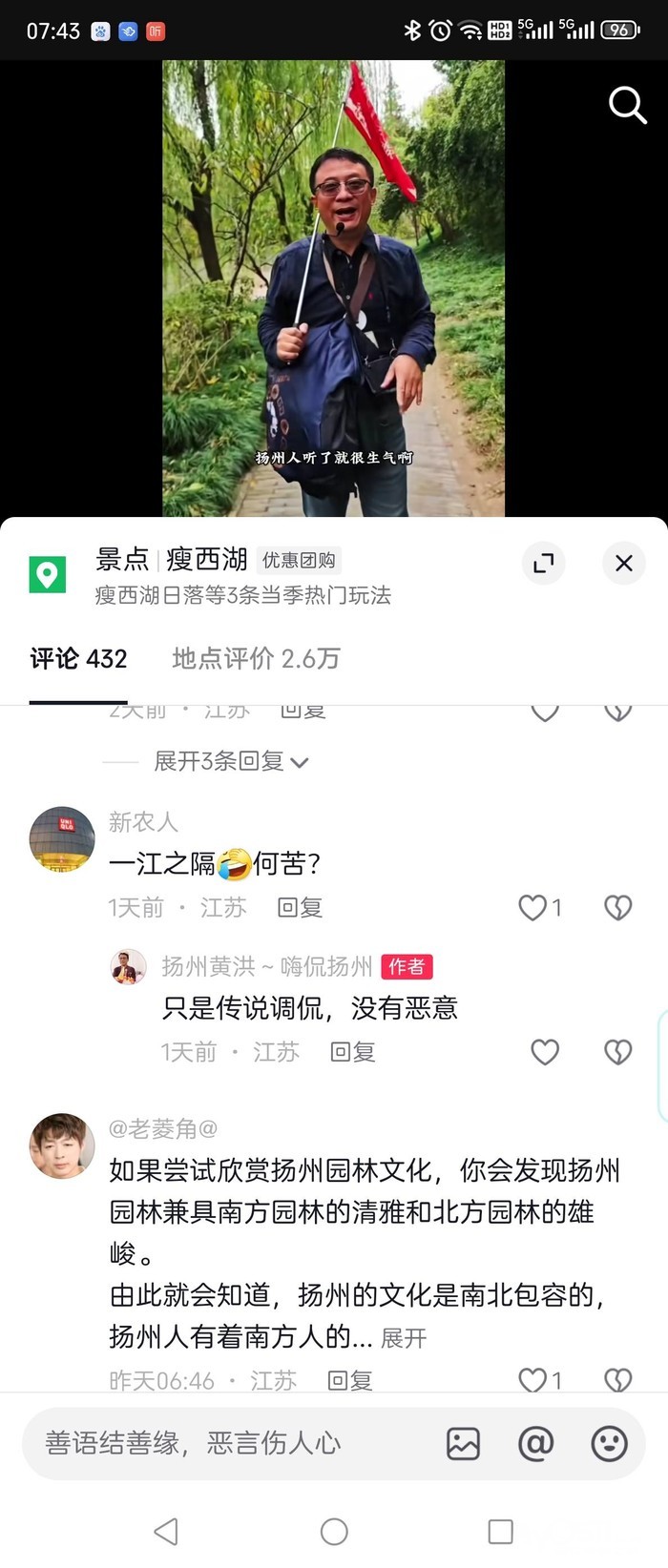668x1568 pixels.
Task: Like 新农人's comment
Action: coord(533,907)
